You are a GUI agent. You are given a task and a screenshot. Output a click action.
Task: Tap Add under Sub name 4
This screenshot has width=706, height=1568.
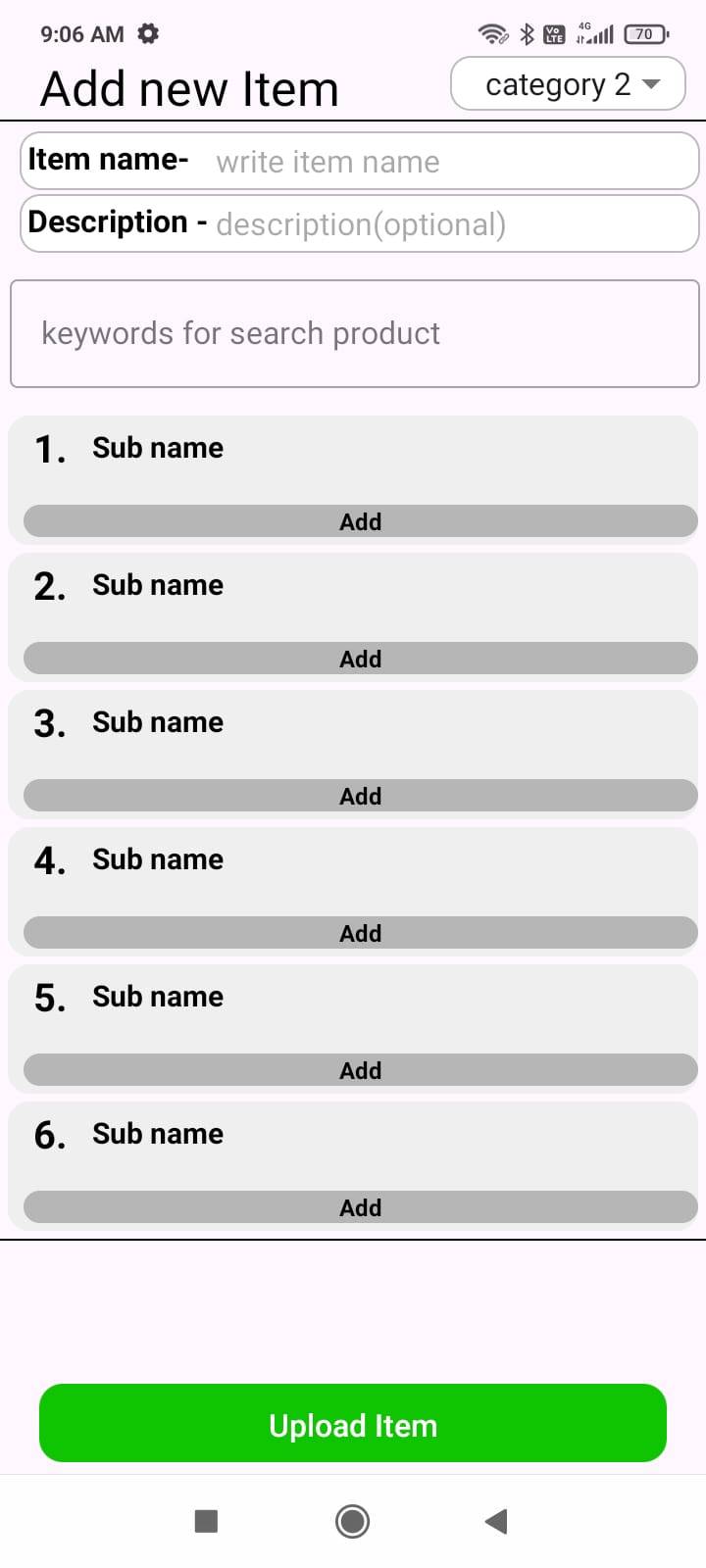click(x=360, y=933)
